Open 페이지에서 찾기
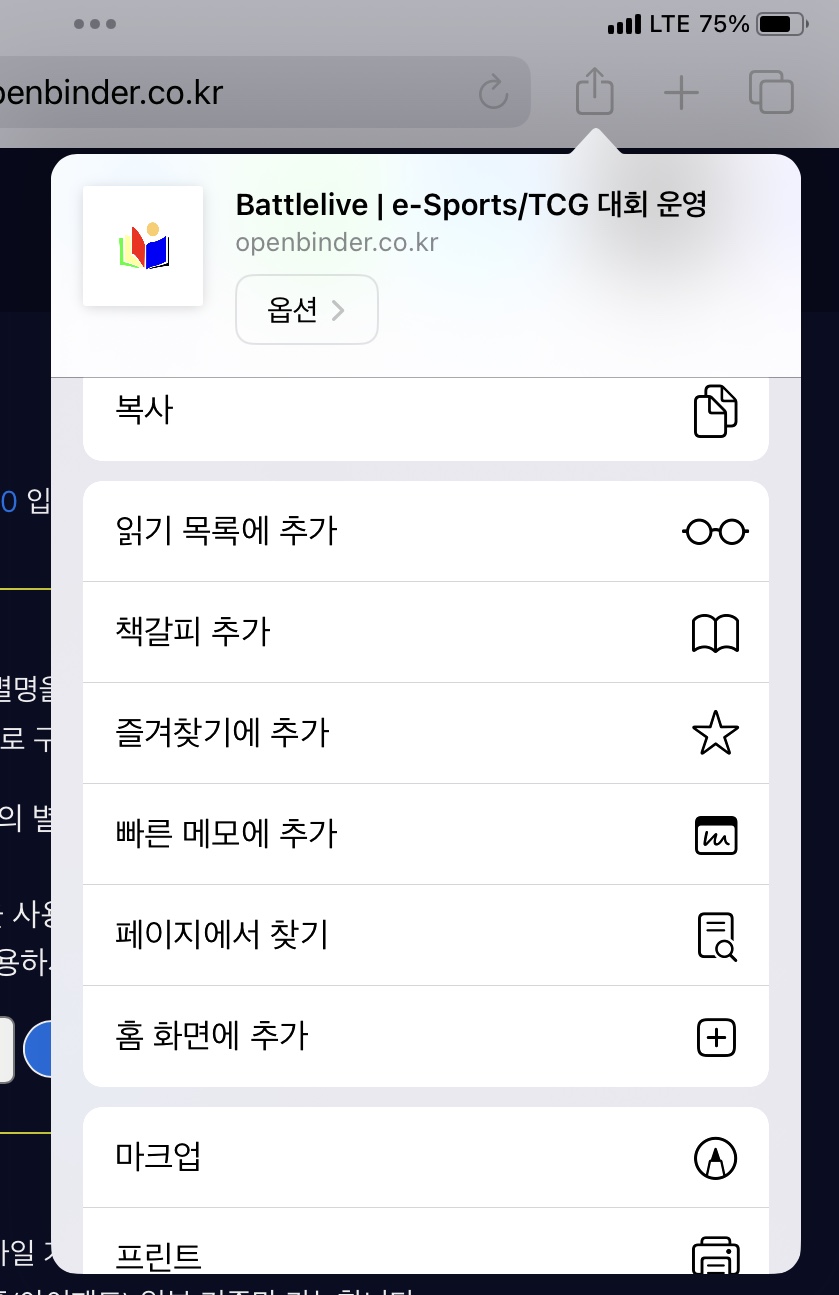Image resolution: width=839 pixels, height=1295 pixels. [425, 935]
